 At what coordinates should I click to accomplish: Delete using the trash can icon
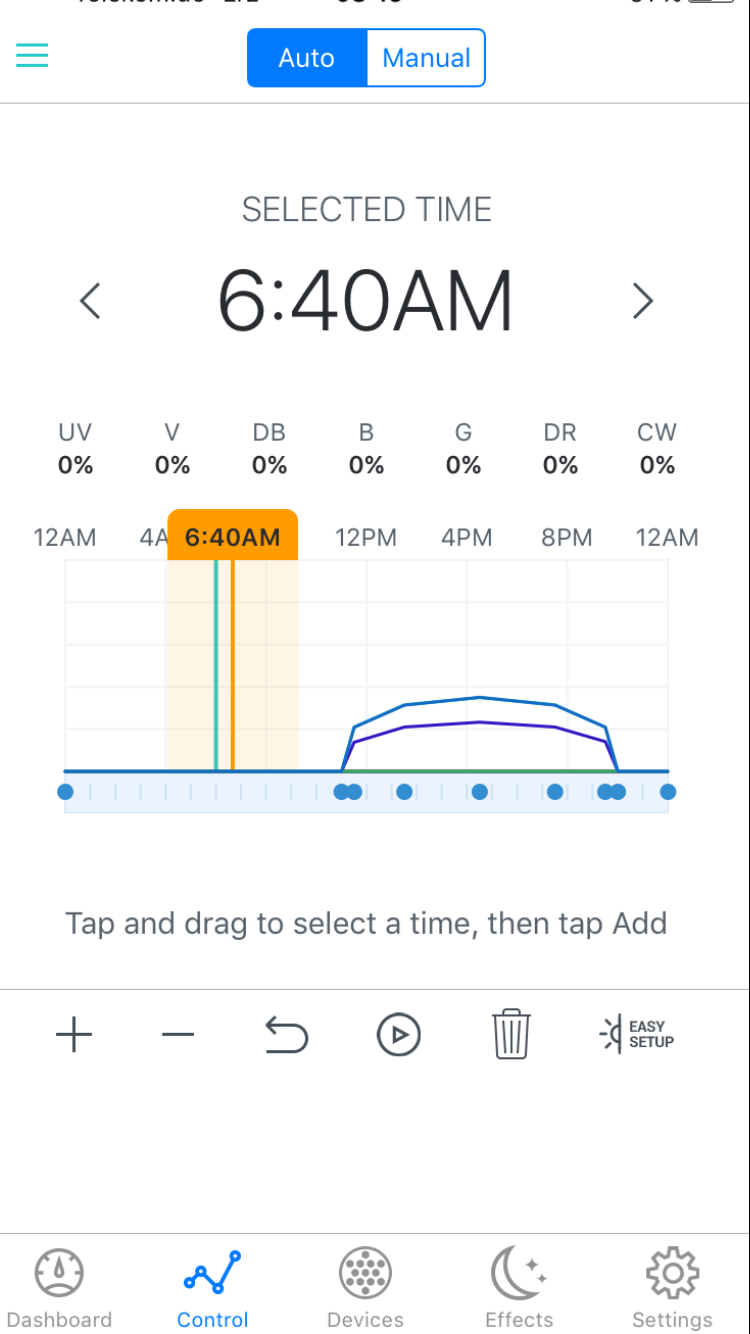511,1034
